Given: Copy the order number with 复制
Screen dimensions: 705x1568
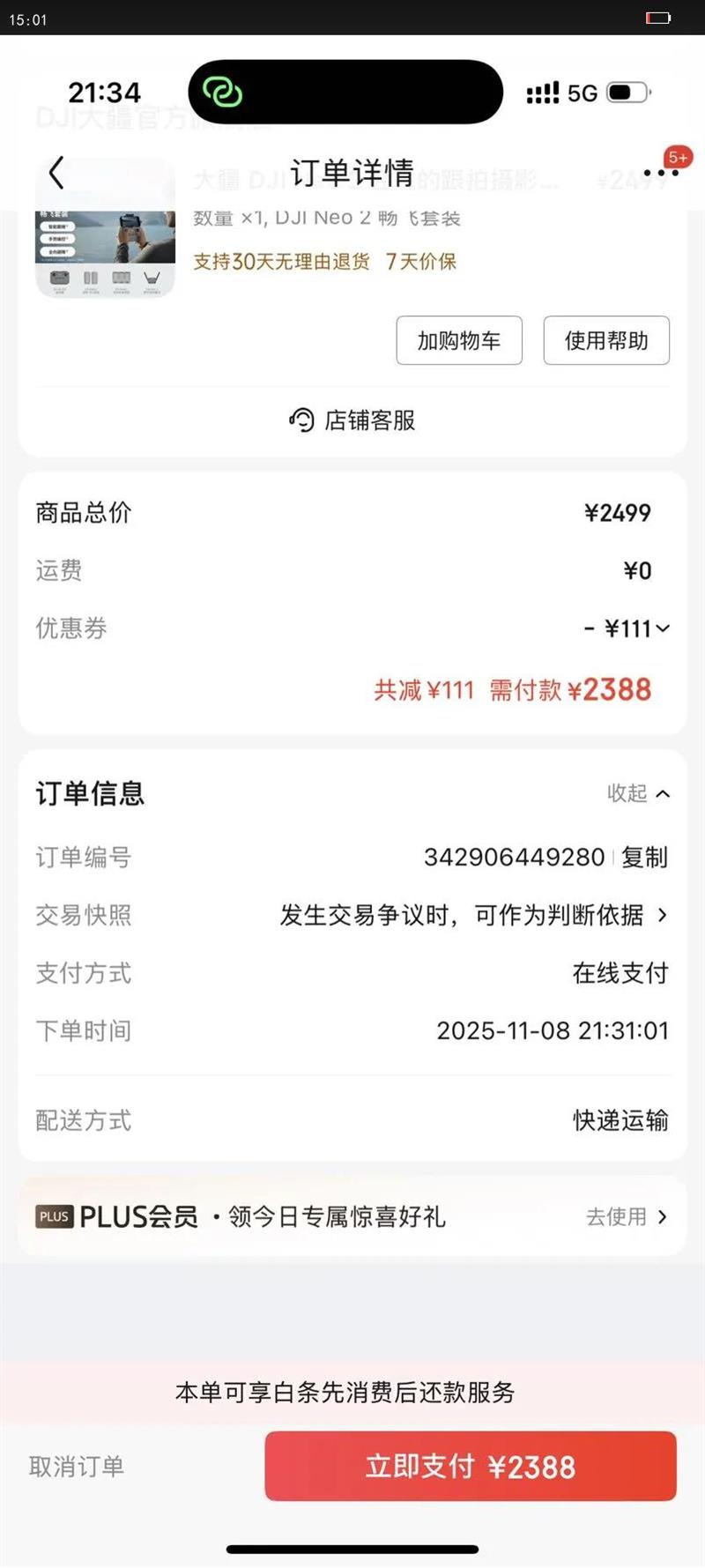Looking at the screenshot, I should pyautogui.click(x=644, y=857).
